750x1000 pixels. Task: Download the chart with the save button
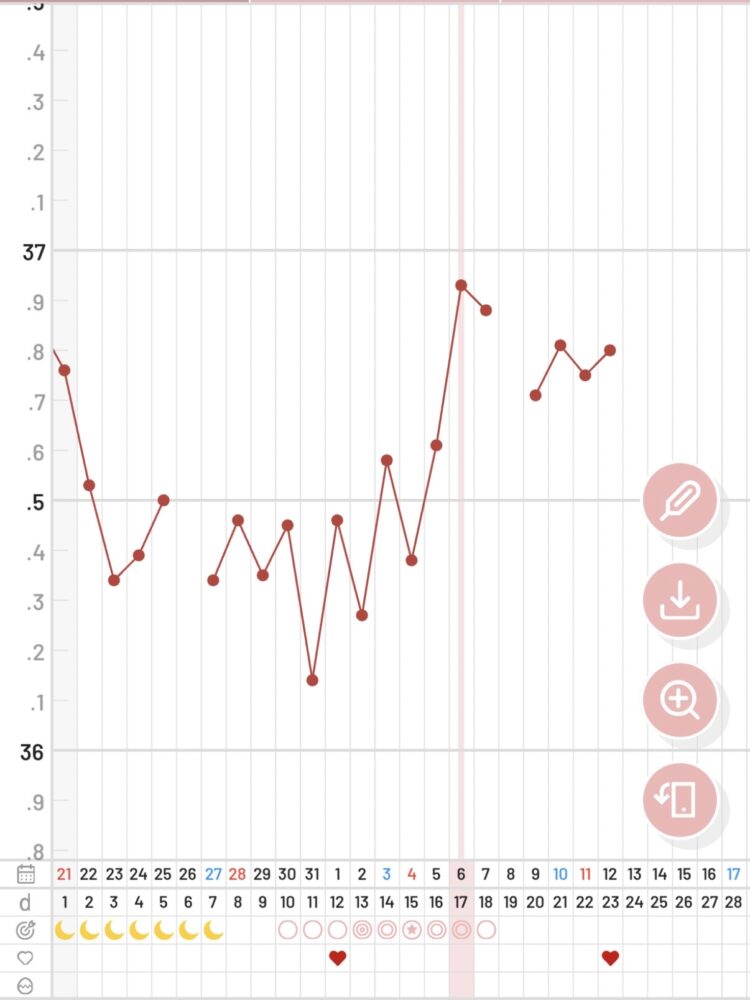[x=680, y=600]
